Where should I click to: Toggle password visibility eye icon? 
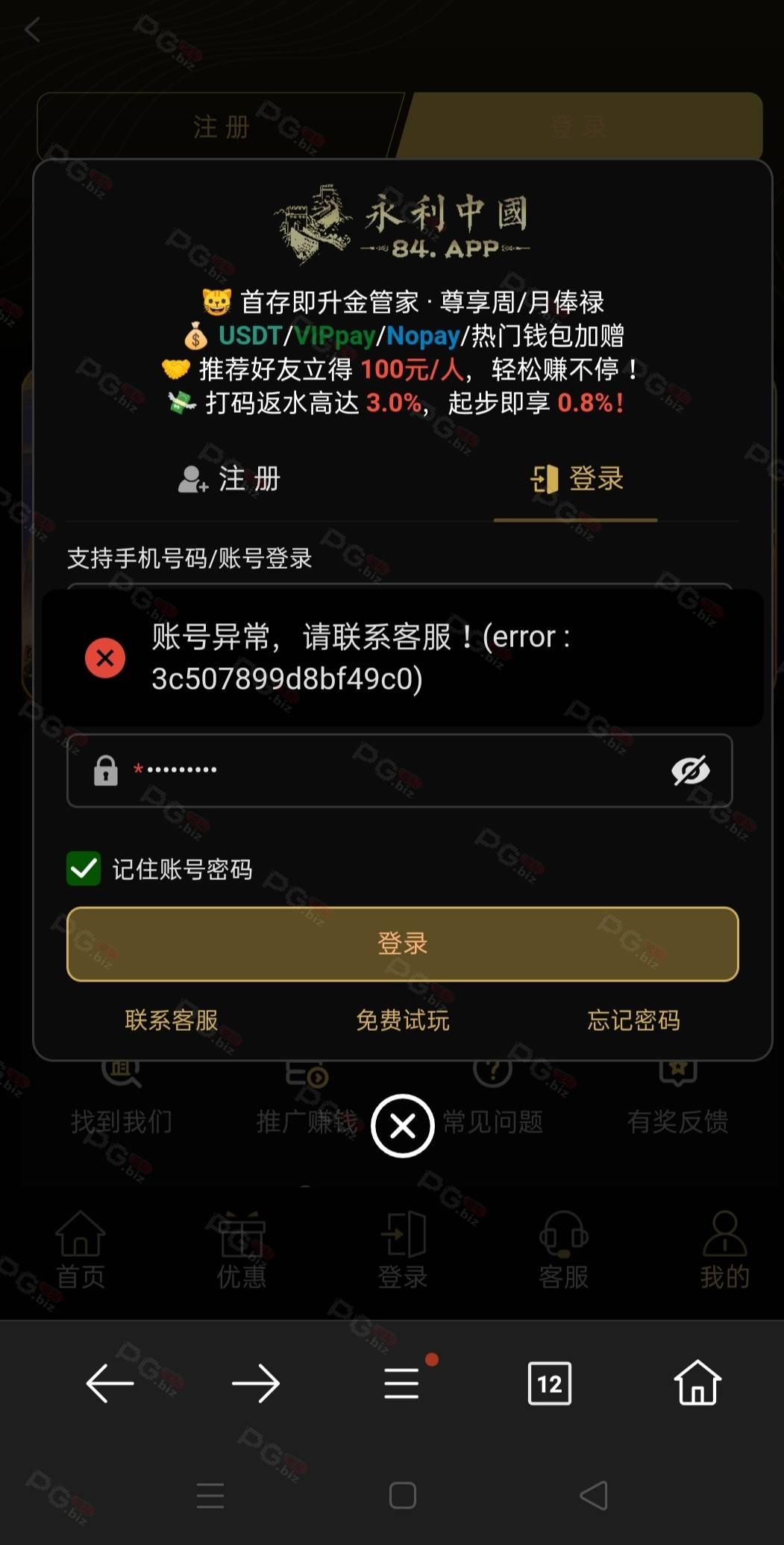pos(690,770)
